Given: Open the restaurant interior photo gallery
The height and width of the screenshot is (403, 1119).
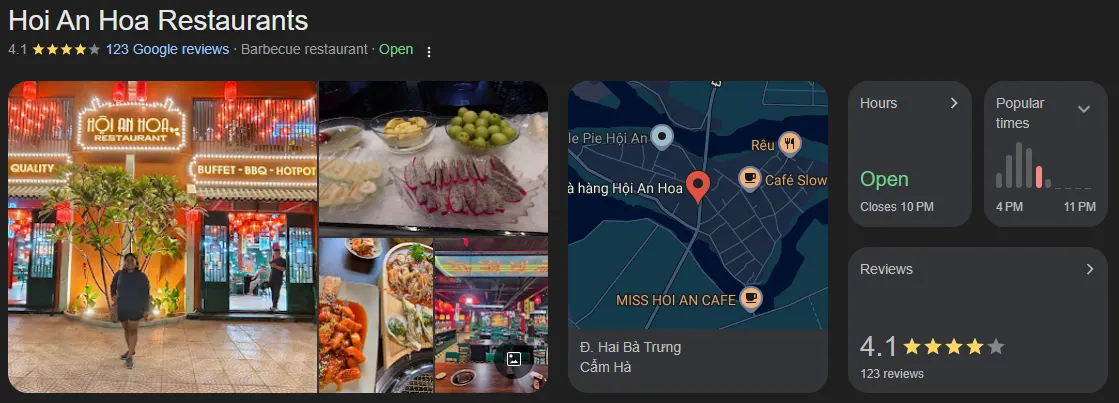Looking at the screenshot, I should (x=490, y=314).
